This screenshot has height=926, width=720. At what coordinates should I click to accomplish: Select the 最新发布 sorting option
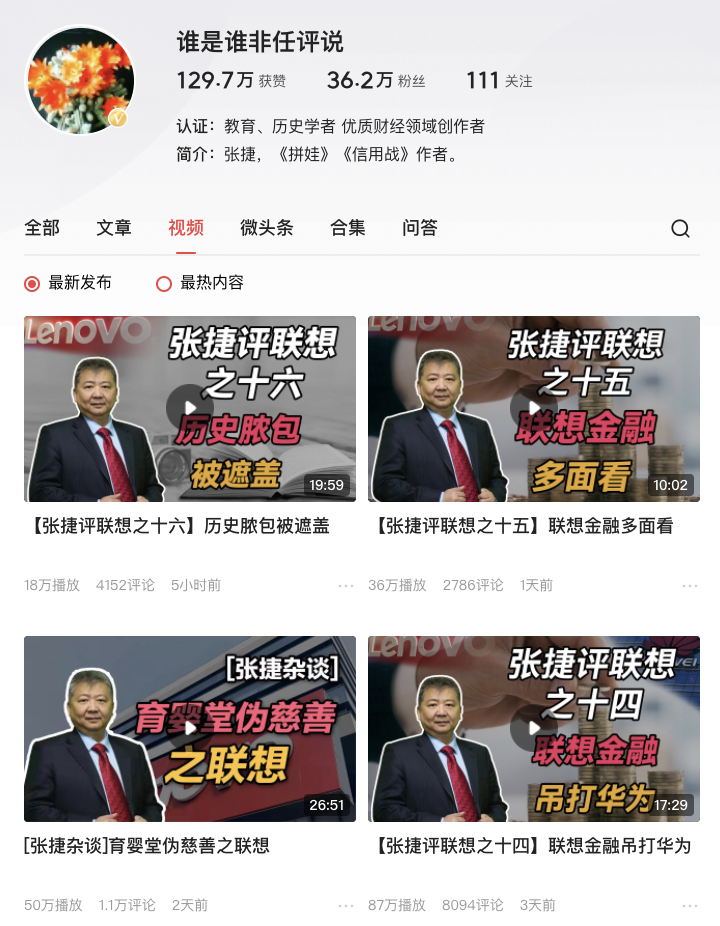coord(68,283)
